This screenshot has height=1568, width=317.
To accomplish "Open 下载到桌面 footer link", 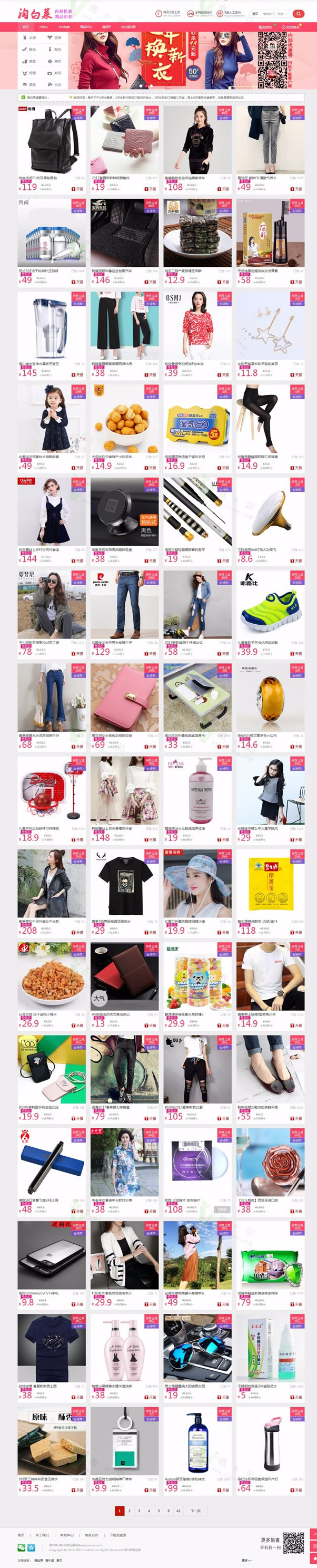I will point(117,1535).
